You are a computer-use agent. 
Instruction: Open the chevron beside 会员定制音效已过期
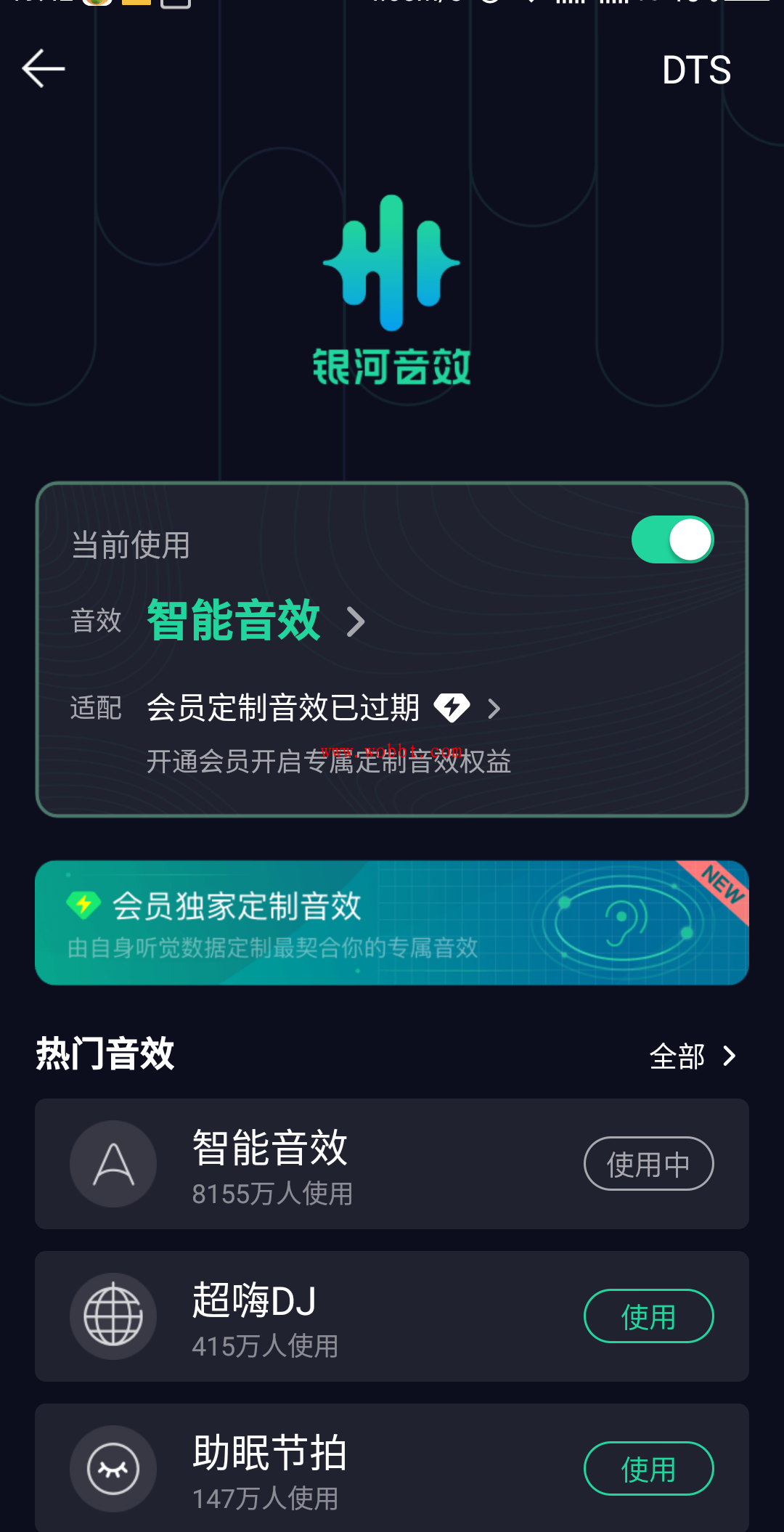(x=496, y=707)
